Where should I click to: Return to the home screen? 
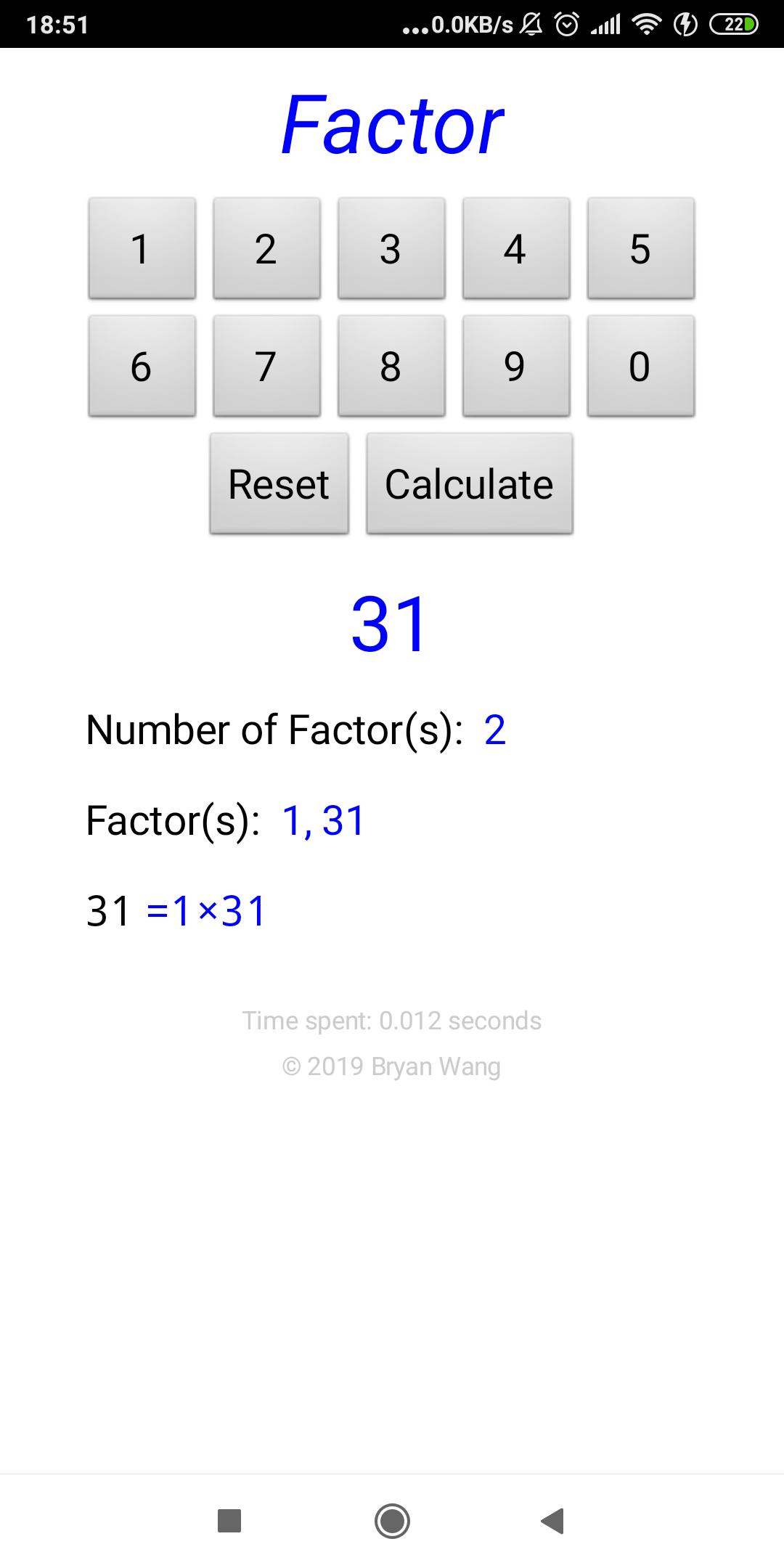[392, 1520]
